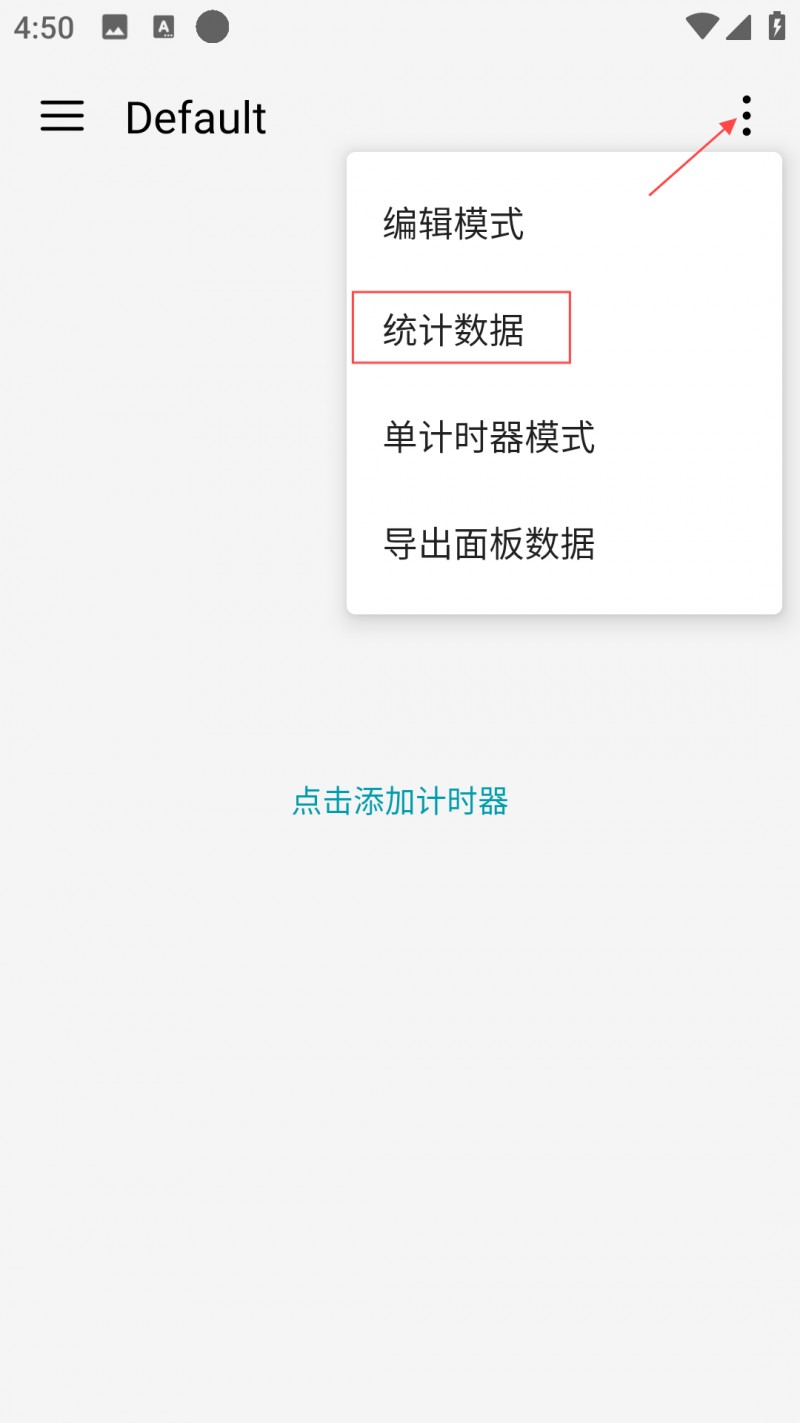Open the hamburger navigation drawer
This screenshot has height=1423, width=800.
point(62,117)
